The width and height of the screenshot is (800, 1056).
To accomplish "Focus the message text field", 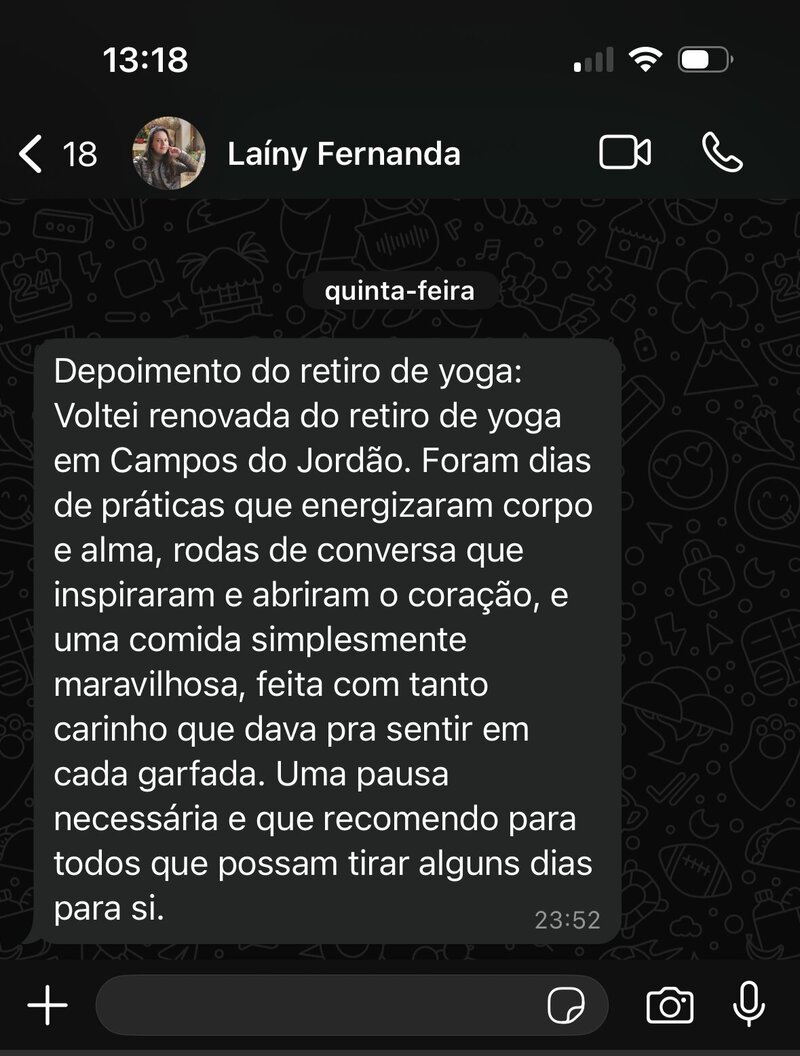I will click(x=320, y=1005).
